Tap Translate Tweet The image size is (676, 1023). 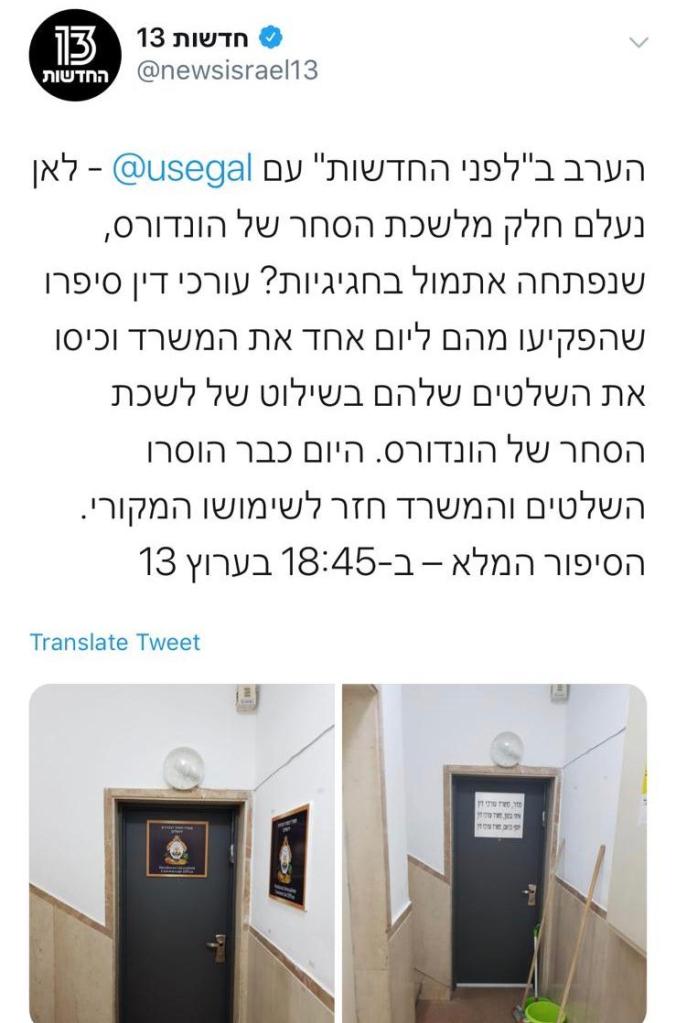pyautogui.click(x=115, y=641)
